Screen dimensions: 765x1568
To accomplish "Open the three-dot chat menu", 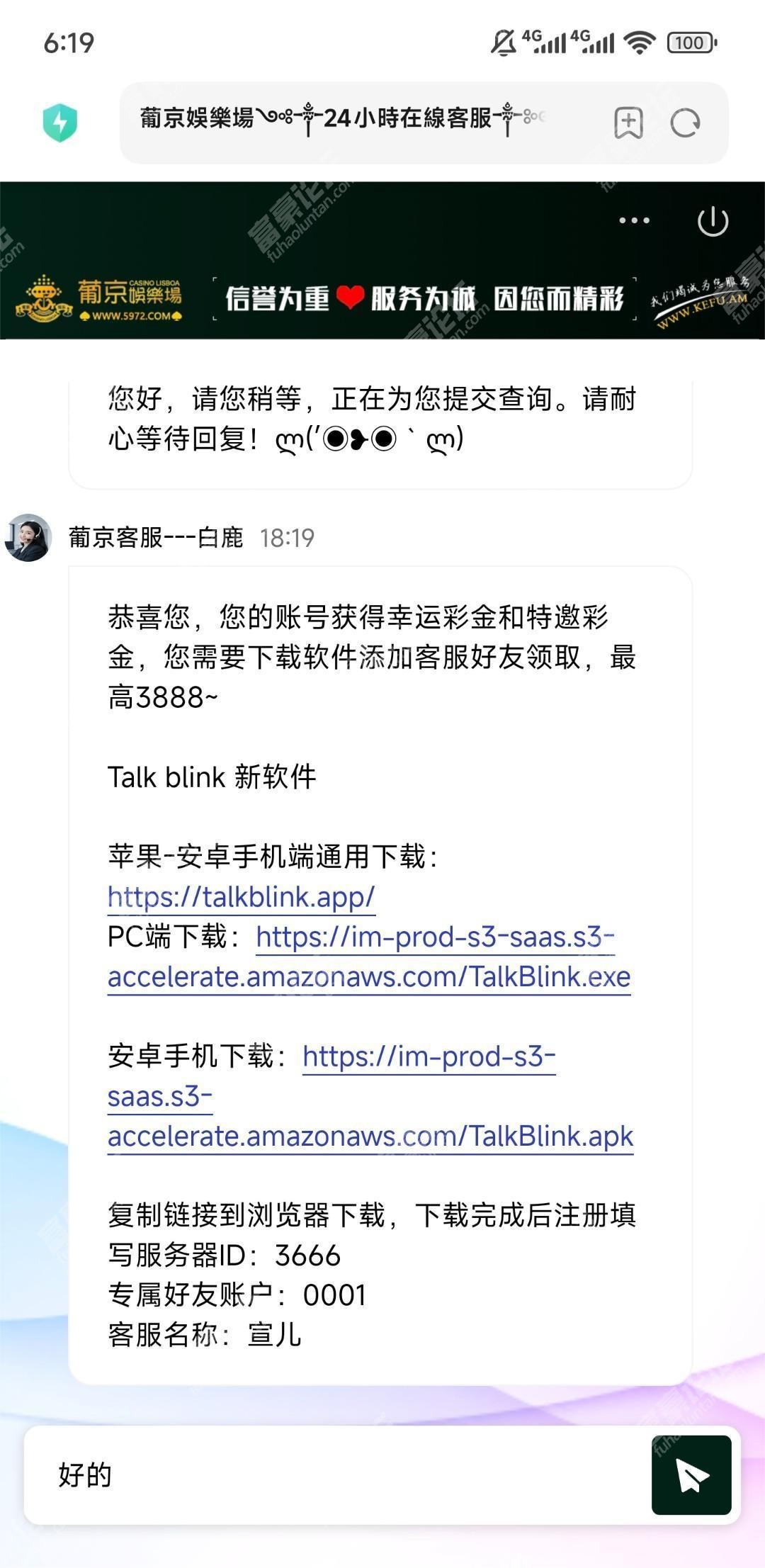I will pyautogui.click(x=634, y=220).
